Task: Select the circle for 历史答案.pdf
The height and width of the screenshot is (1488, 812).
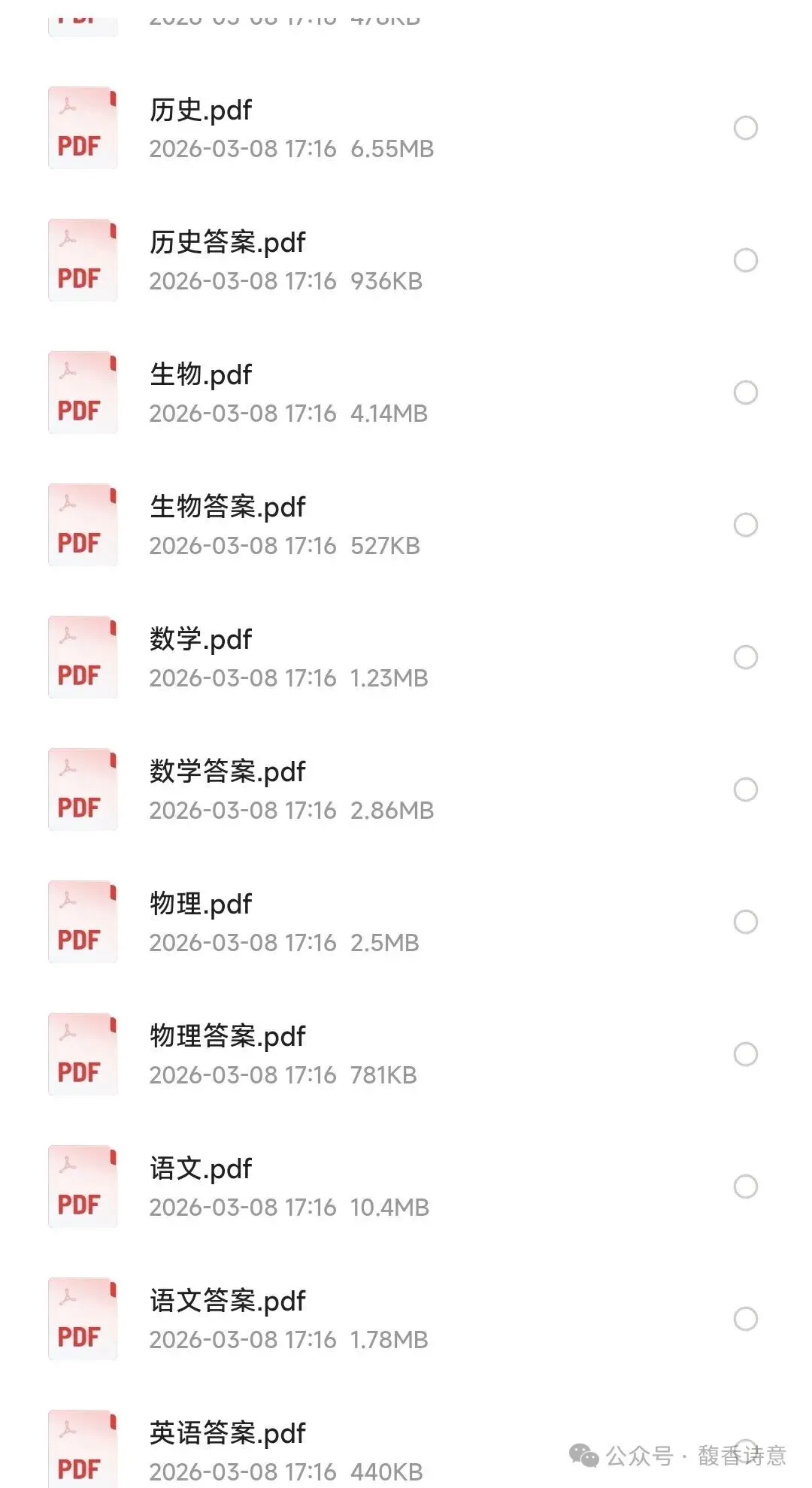Action: click(x=745, y=260)
